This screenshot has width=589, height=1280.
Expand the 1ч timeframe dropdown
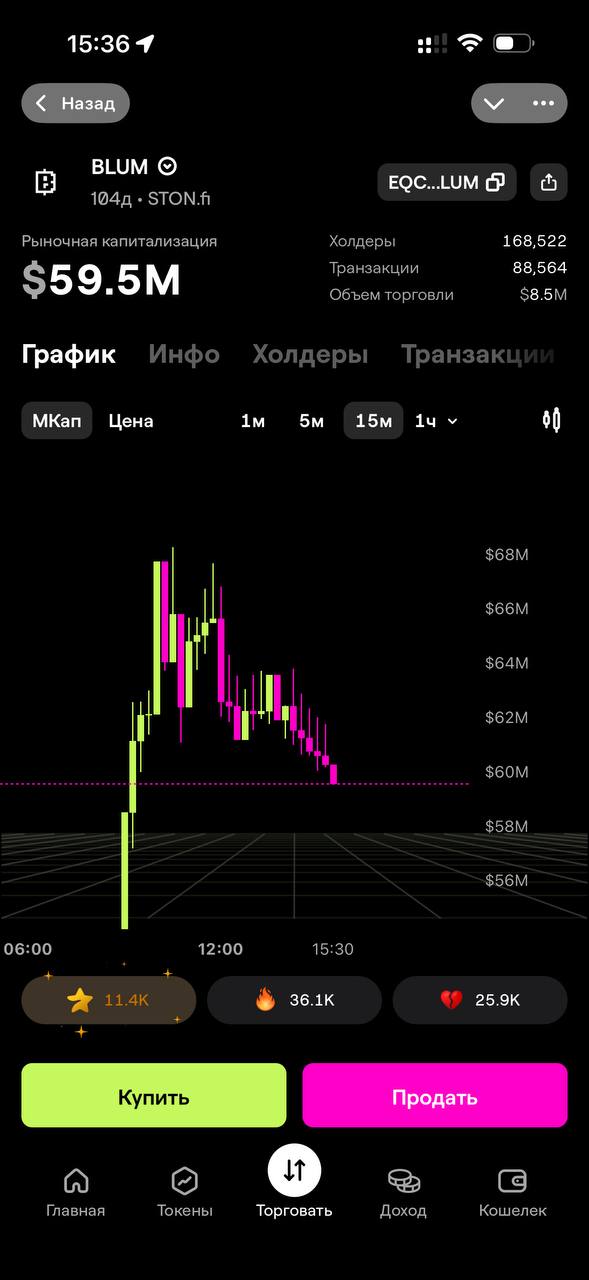click(x=436, y=421)
